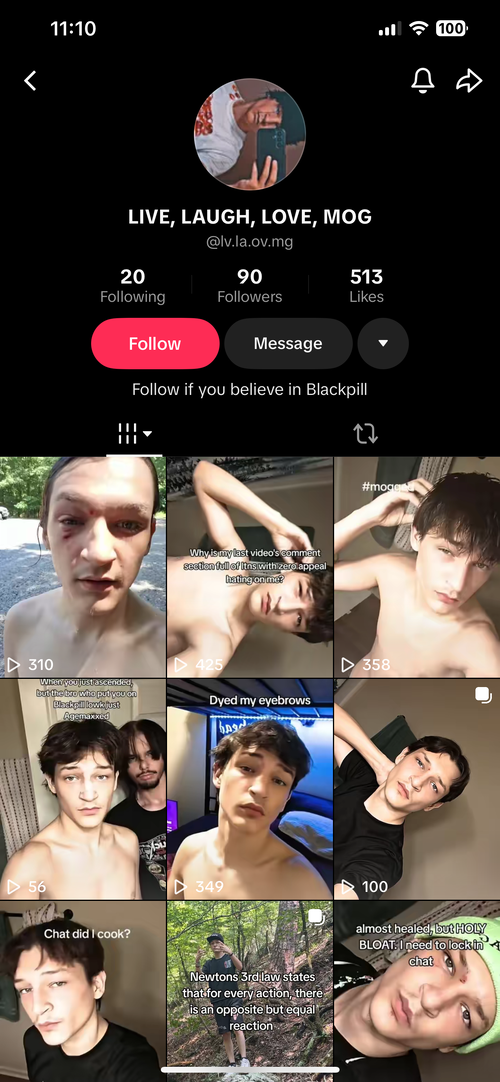Switch to the videos grid tab
This screenshot has height=1082, width=500.
point(134,434)
